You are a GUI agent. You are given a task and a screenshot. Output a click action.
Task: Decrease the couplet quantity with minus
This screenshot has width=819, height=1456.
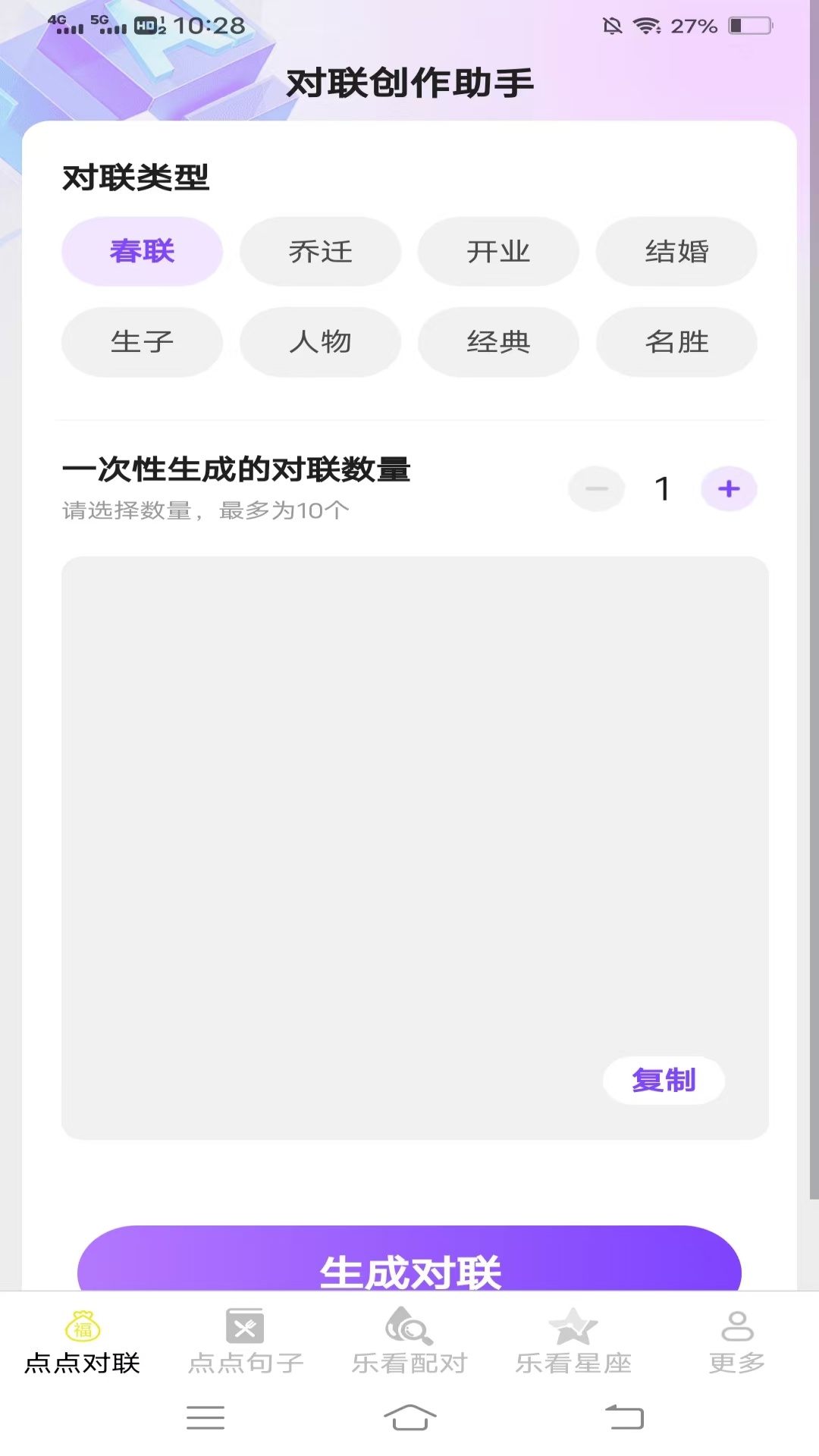[x=597, y=489]
